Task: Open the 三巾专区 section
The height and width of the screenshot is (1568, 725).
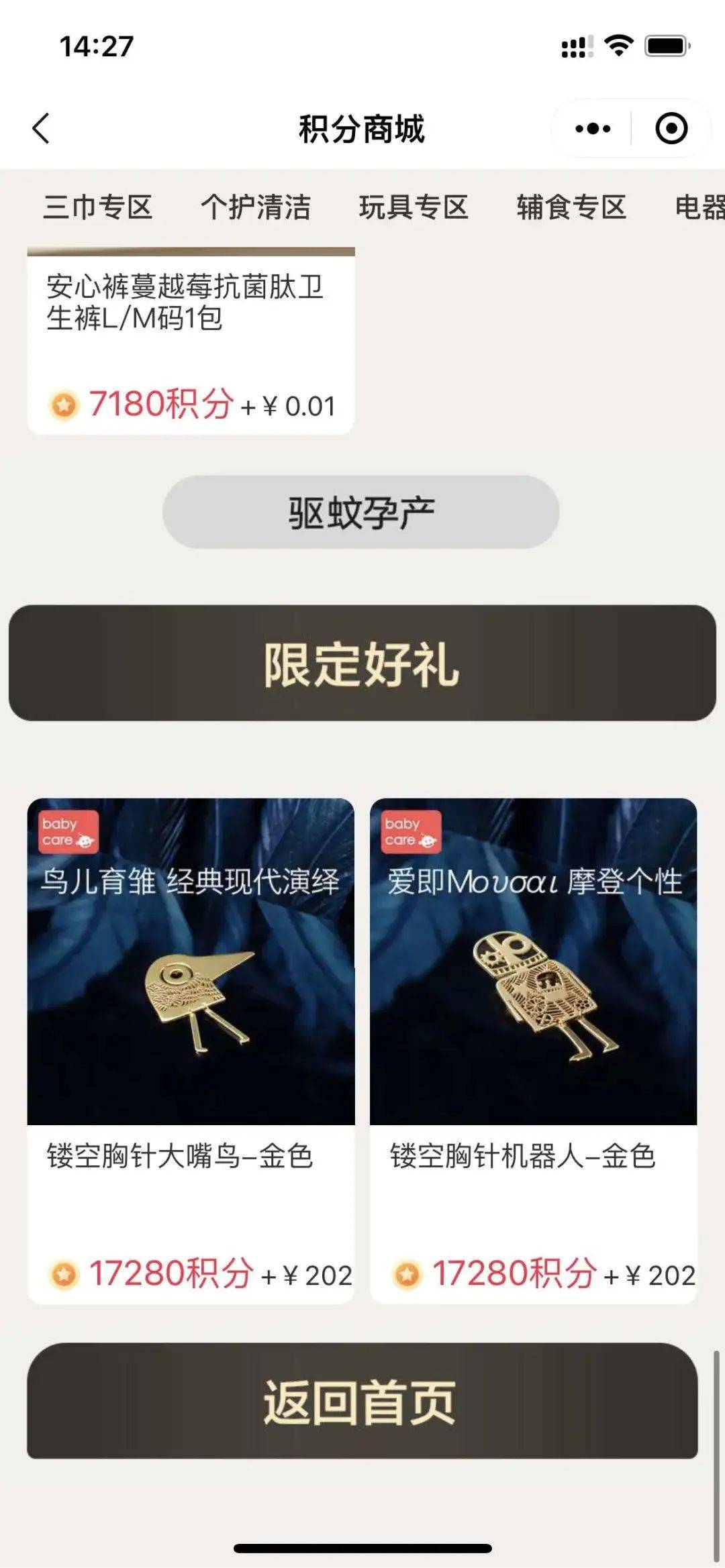Action: (x=98, y=209)
